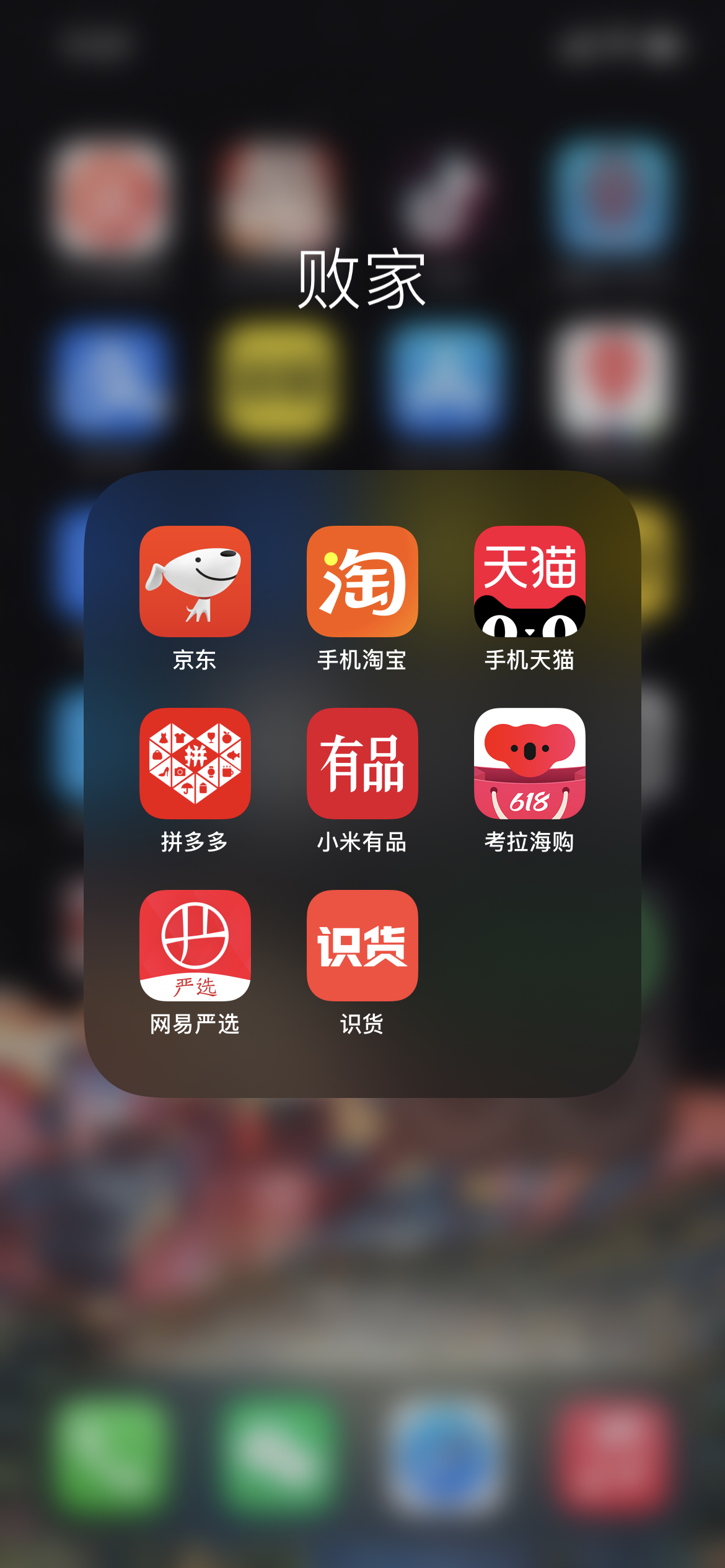Launch 拼多多 (Pinduoduo)
Image resolution: width=725 pixels, height=1568 pixels.
click(195, 763)
